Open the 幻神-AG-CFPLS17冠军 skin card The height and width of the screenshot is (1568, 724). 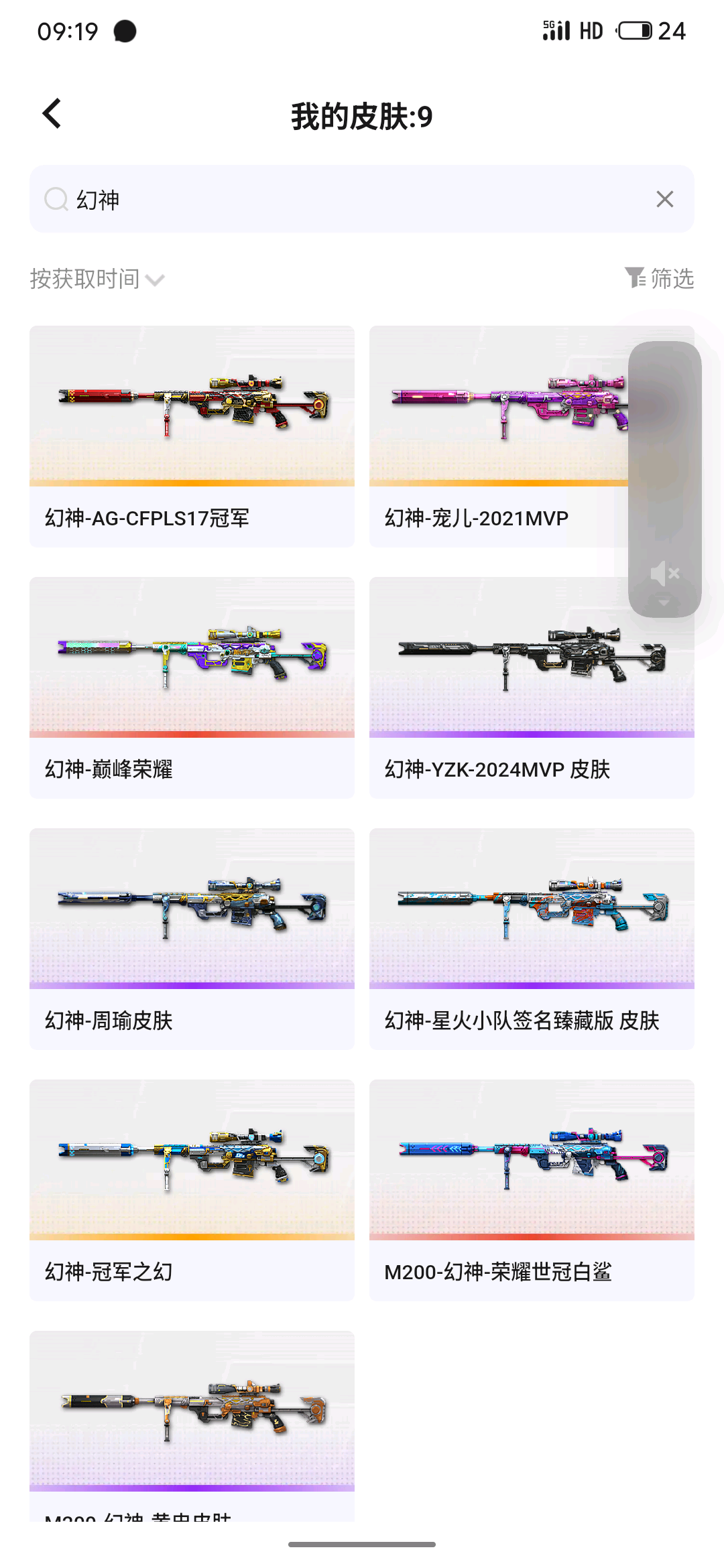pos(192,436)
